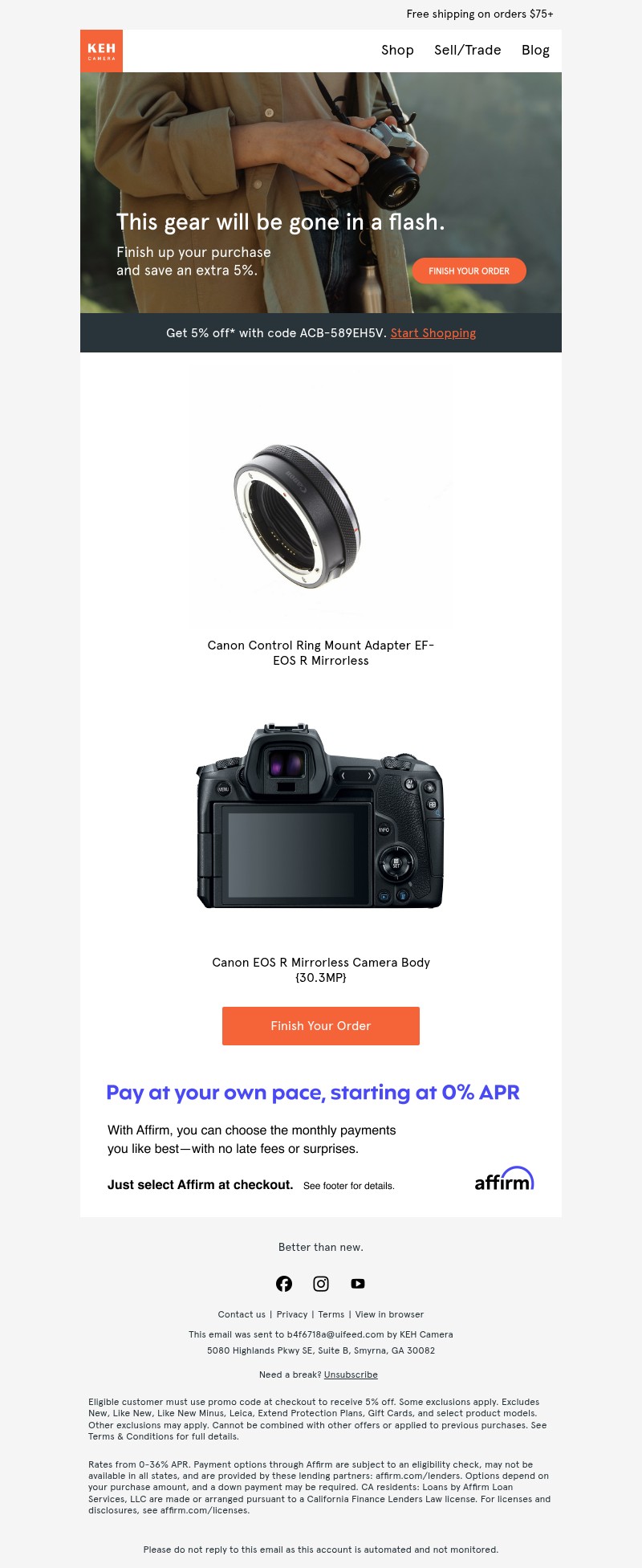The height and width of the screenshot is (1568, 642).
Task: Open KEH's Facebook page
Action: pyautogui.click(x=284, y=1284)
